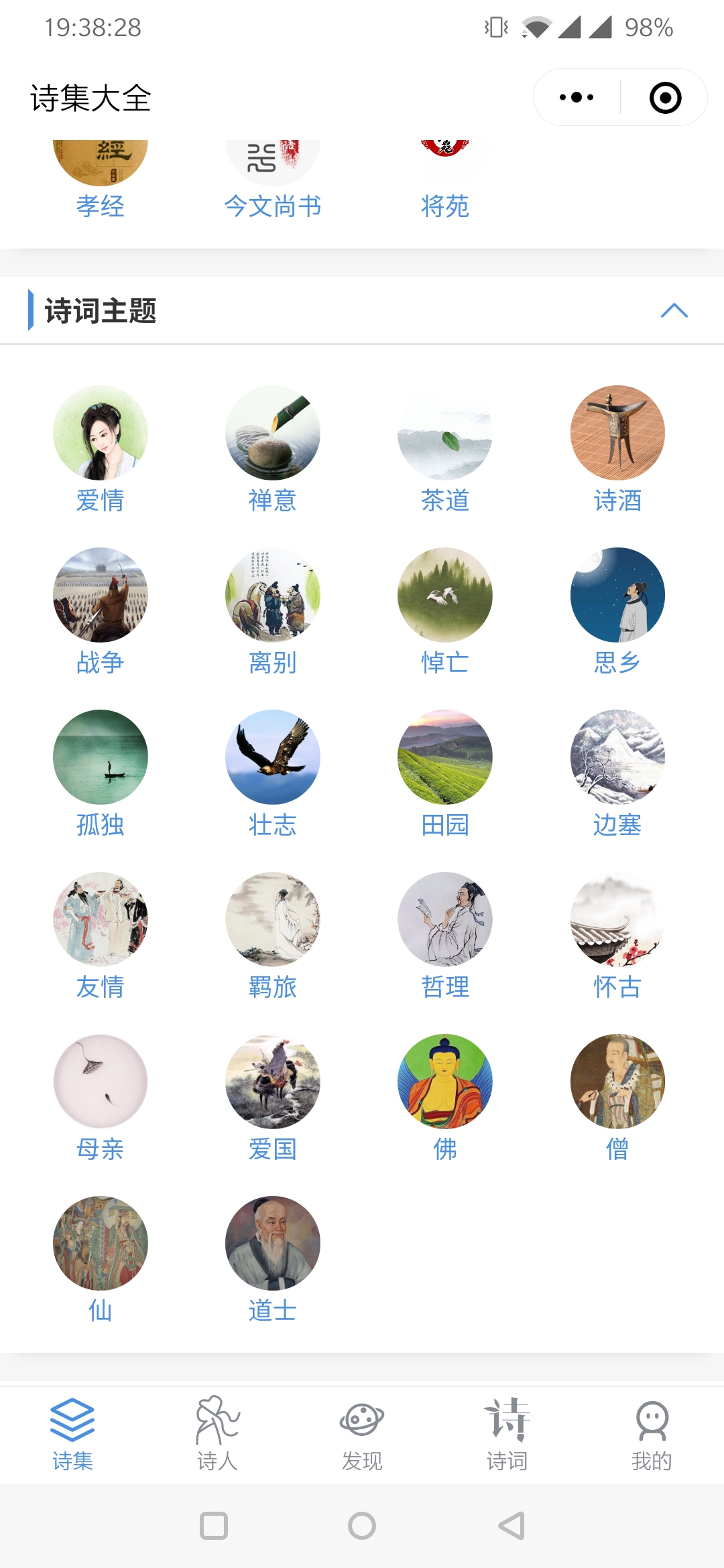
Task: Close the mini program via circle button
Action: 665,98
